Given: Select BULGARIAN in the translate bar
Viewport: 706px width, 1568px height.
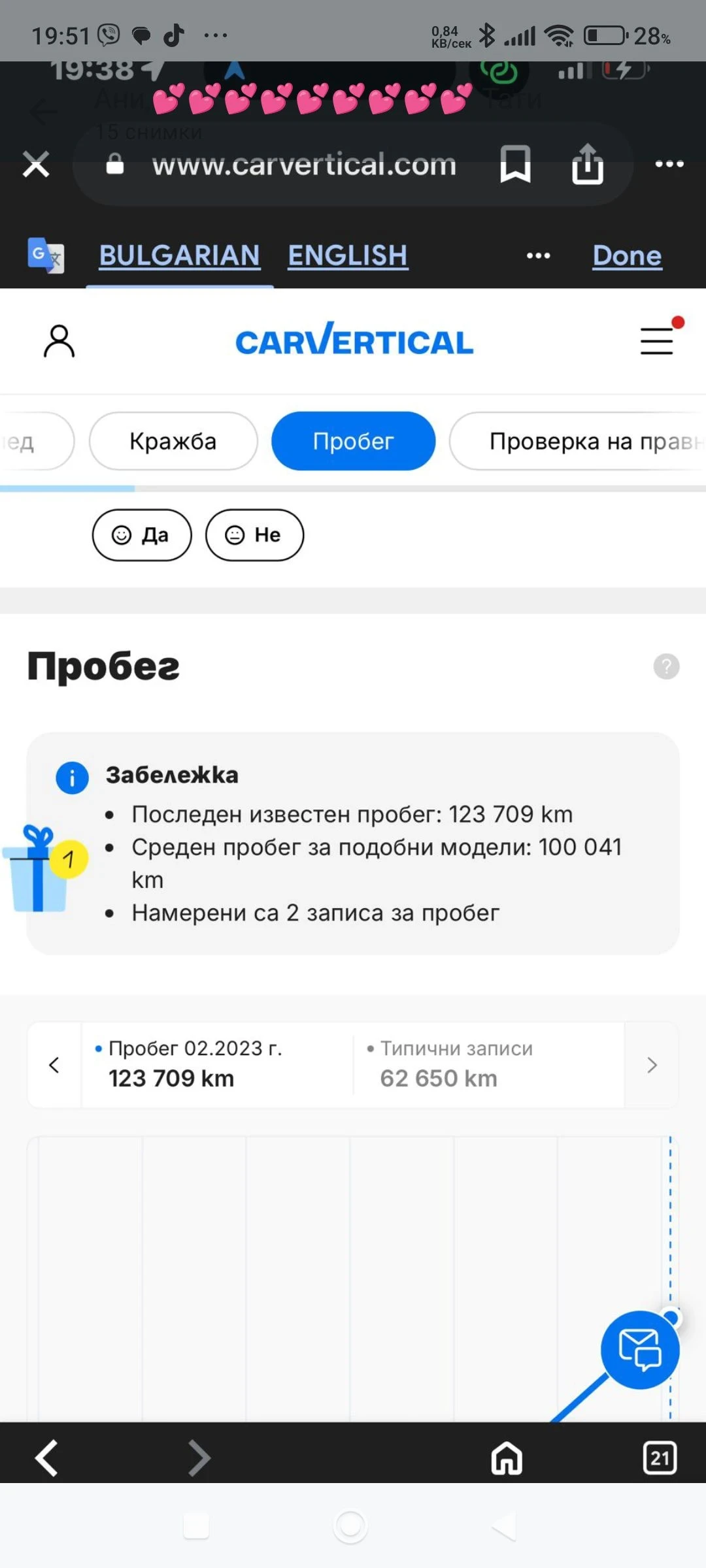Looking at the screenshot, I should tap(179, 255).
